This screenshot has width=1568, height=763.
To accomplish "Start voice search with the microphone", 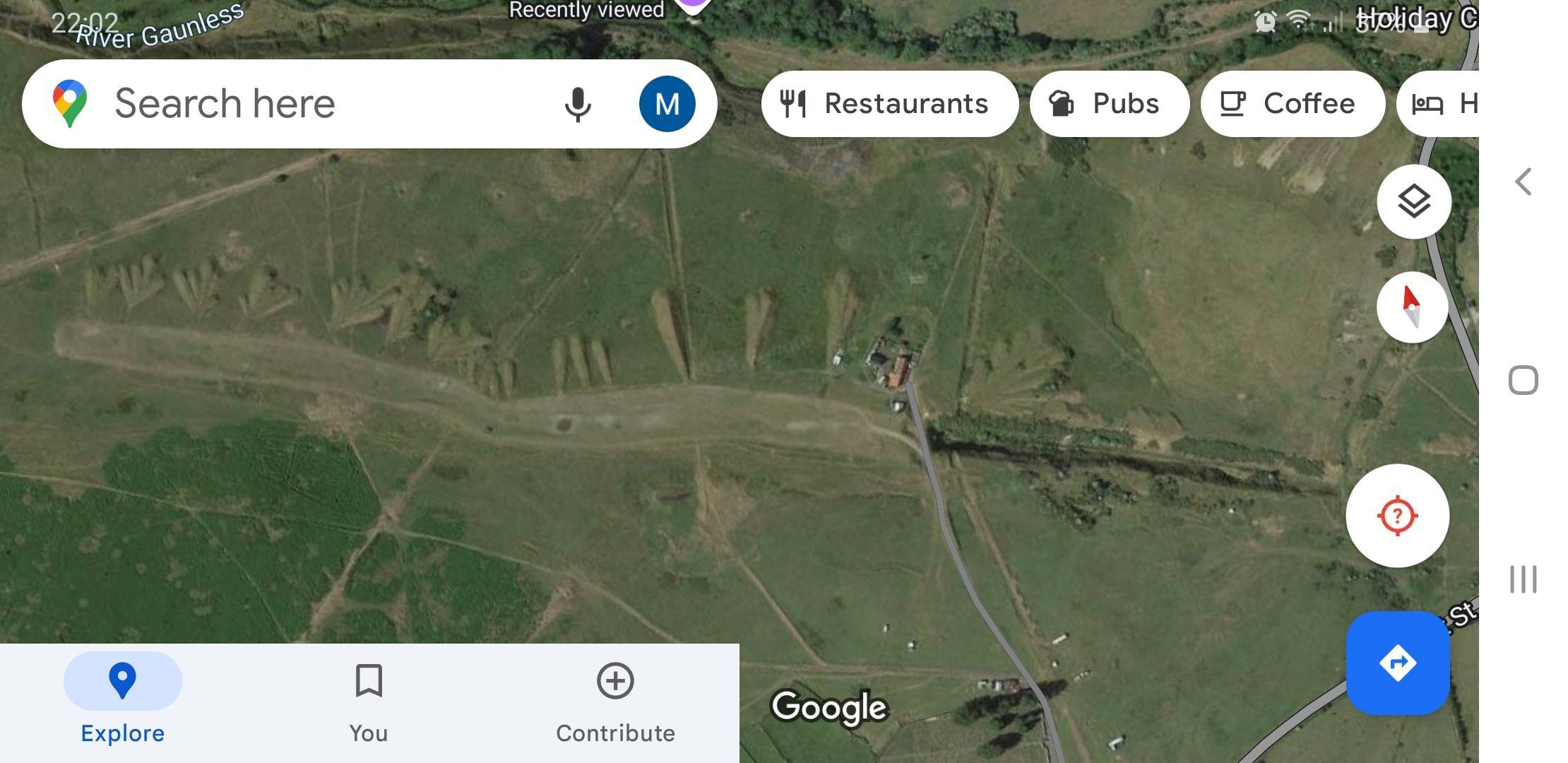I will tap(577, 105).
